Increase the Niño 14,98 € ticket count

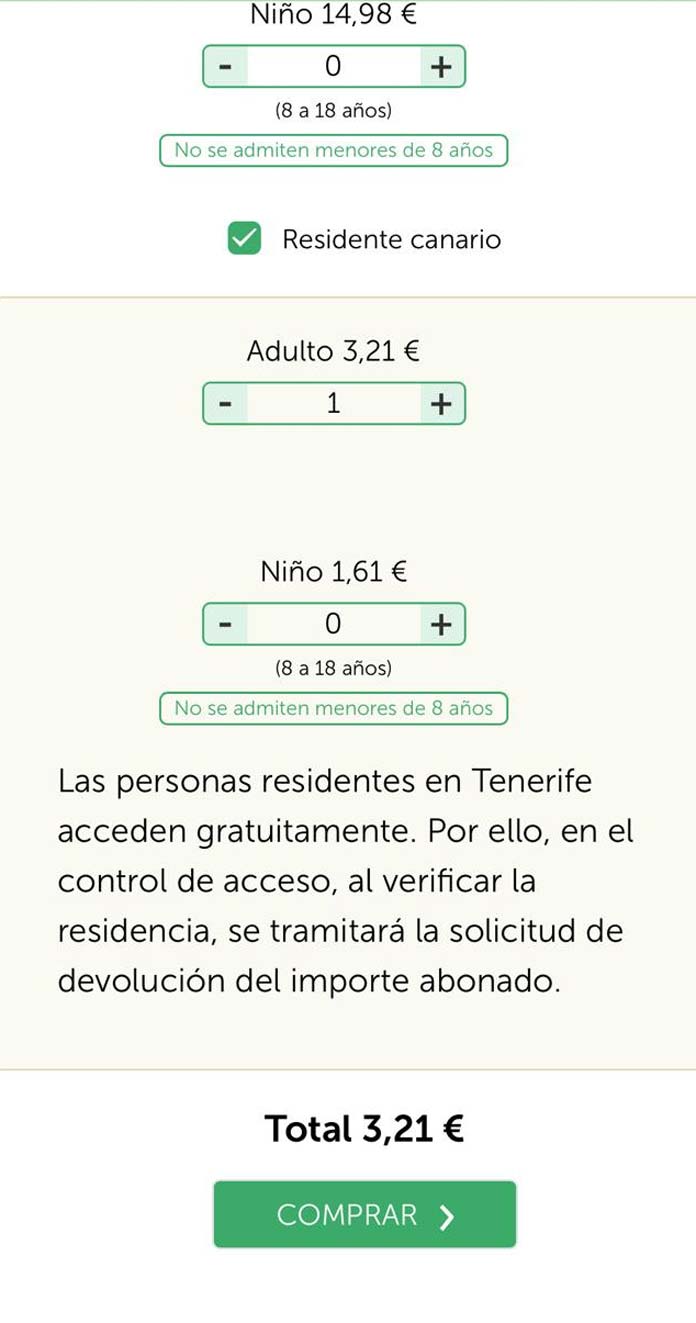point(442,67)
